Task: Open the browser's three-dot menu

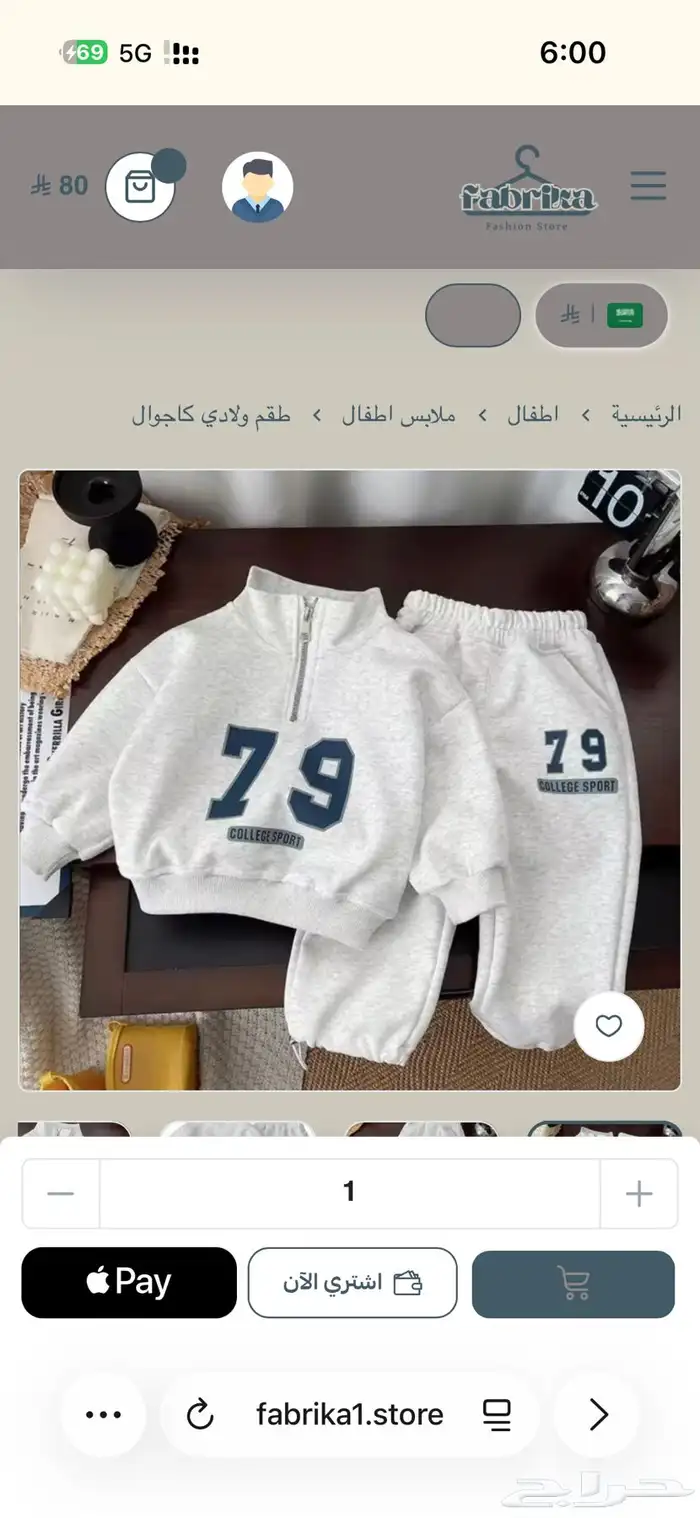Action: coord(103,1414)
